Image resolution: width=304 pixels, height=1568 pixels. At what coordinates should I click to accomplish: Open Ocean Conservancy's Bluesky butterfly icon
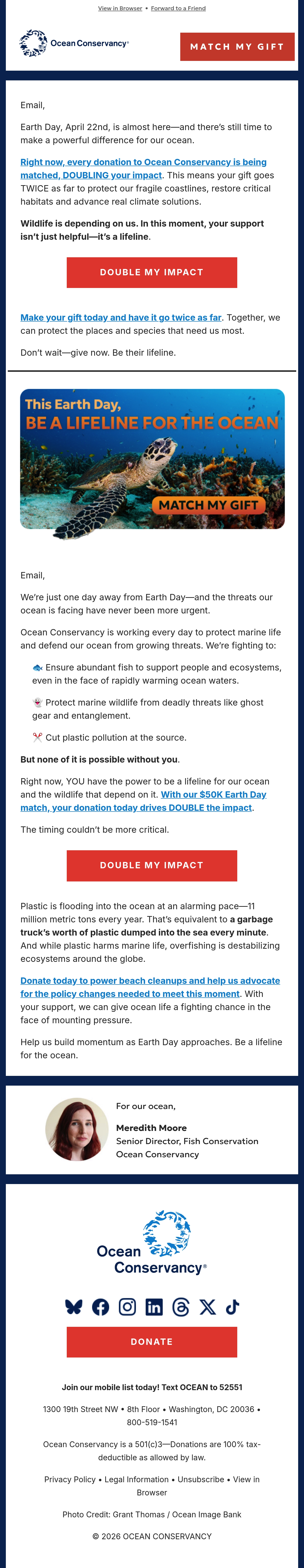[74, 1307]
